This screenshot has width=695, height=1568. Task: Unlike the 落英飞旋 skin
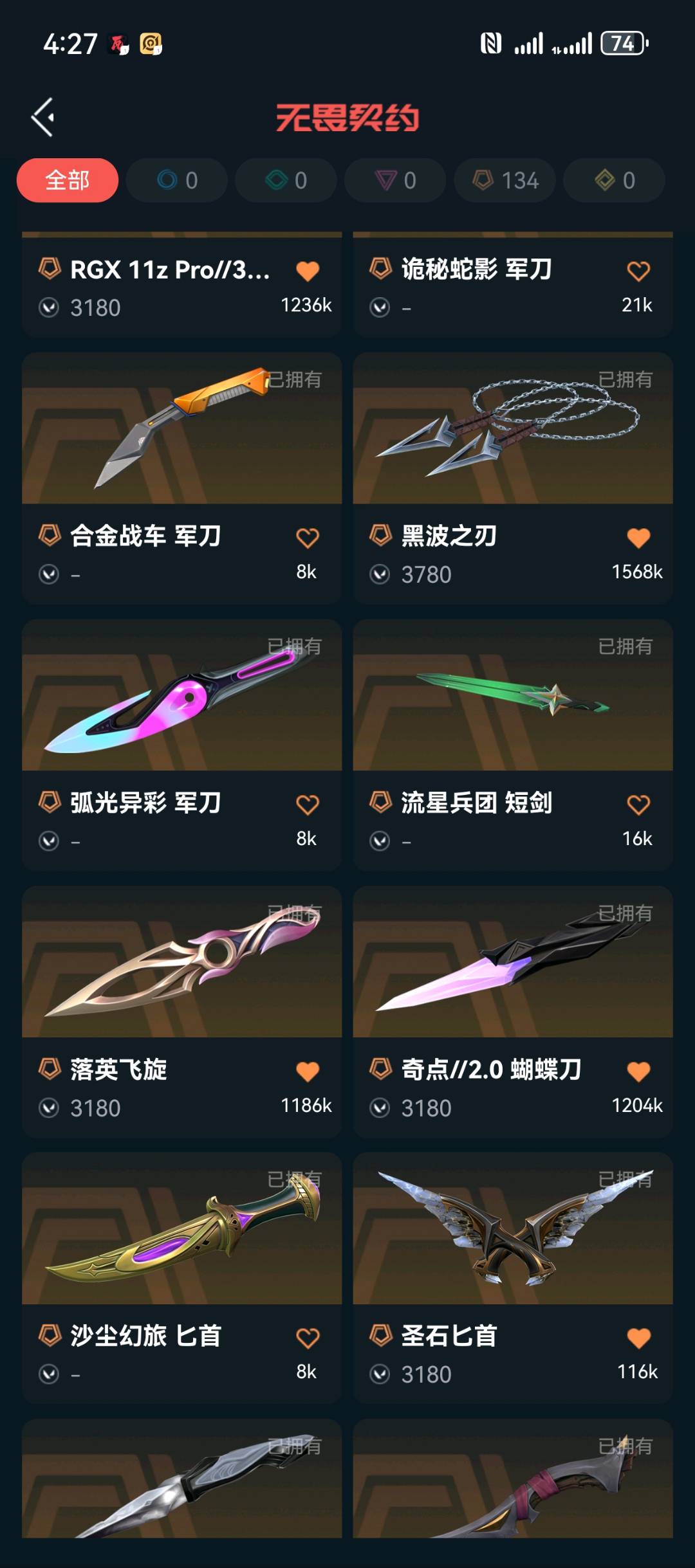pos(308,1071)
